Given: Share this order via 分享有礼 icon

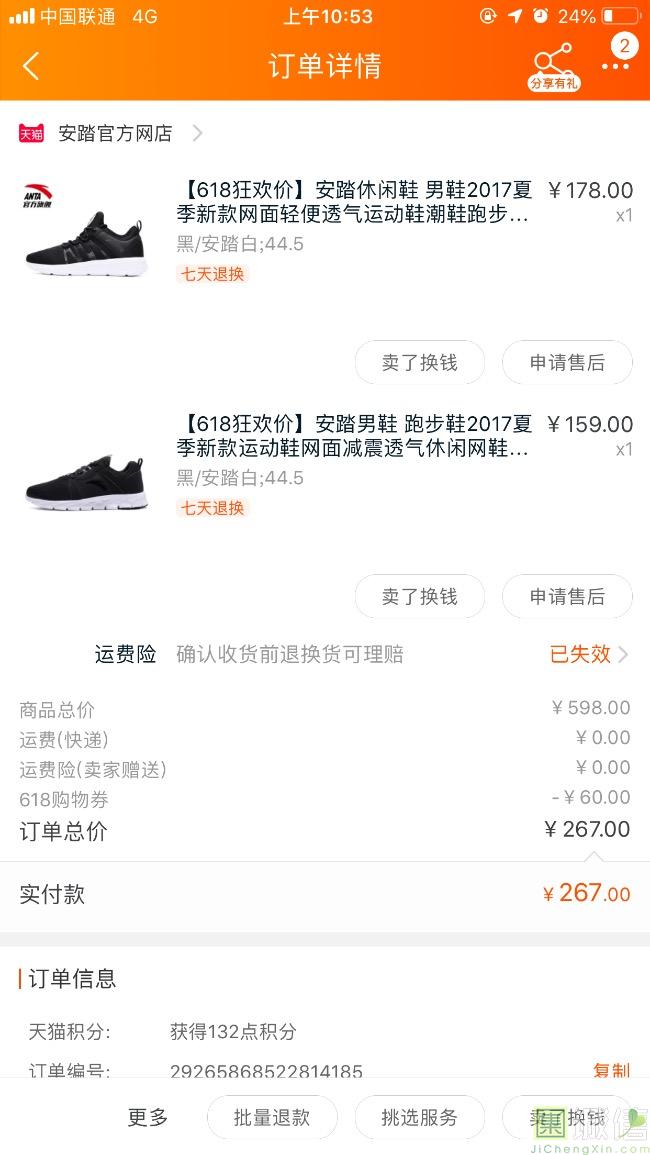Looking at the screenshot, I should (553, 66).
